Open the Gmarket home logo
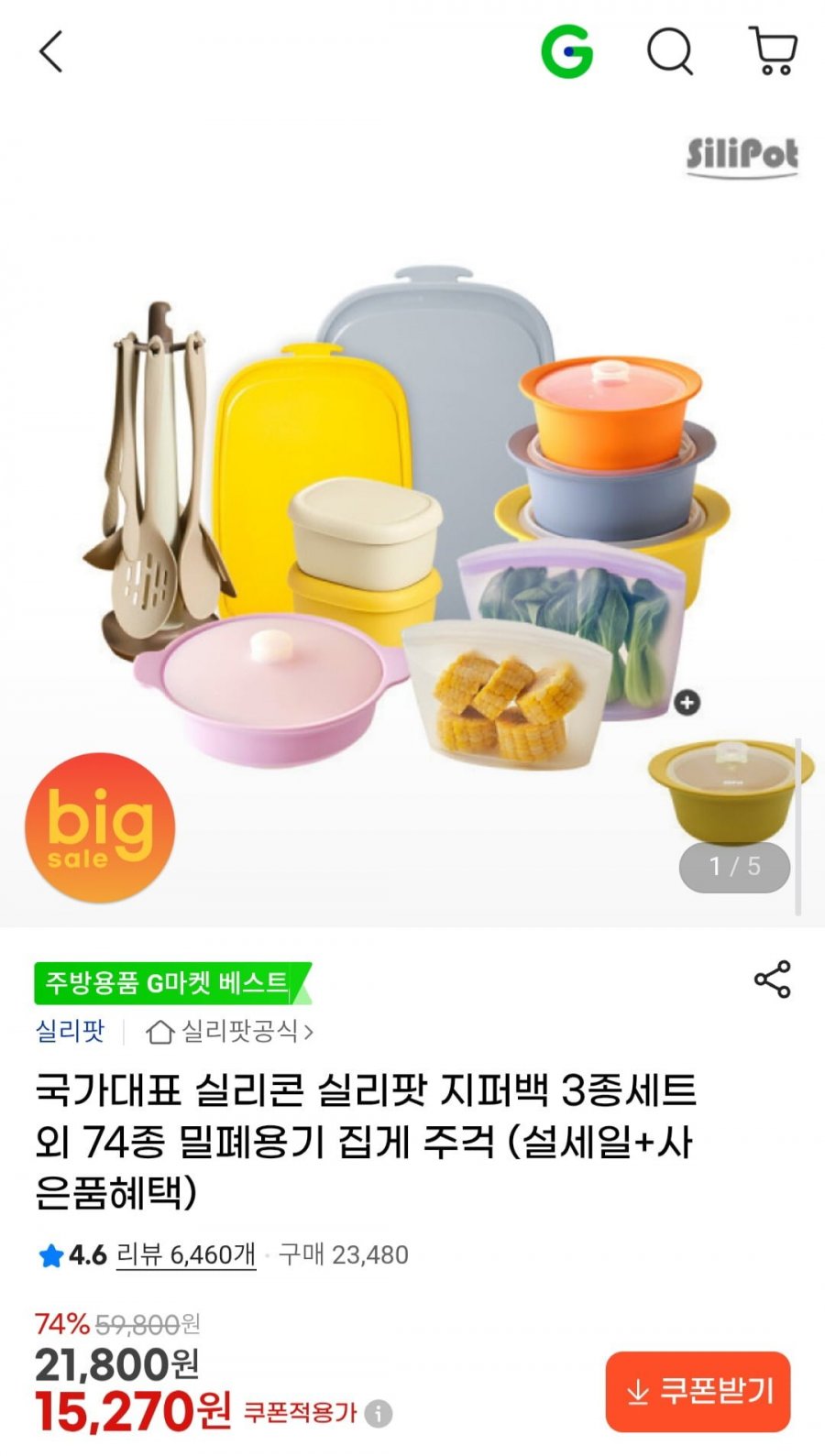 coord(566,50)
